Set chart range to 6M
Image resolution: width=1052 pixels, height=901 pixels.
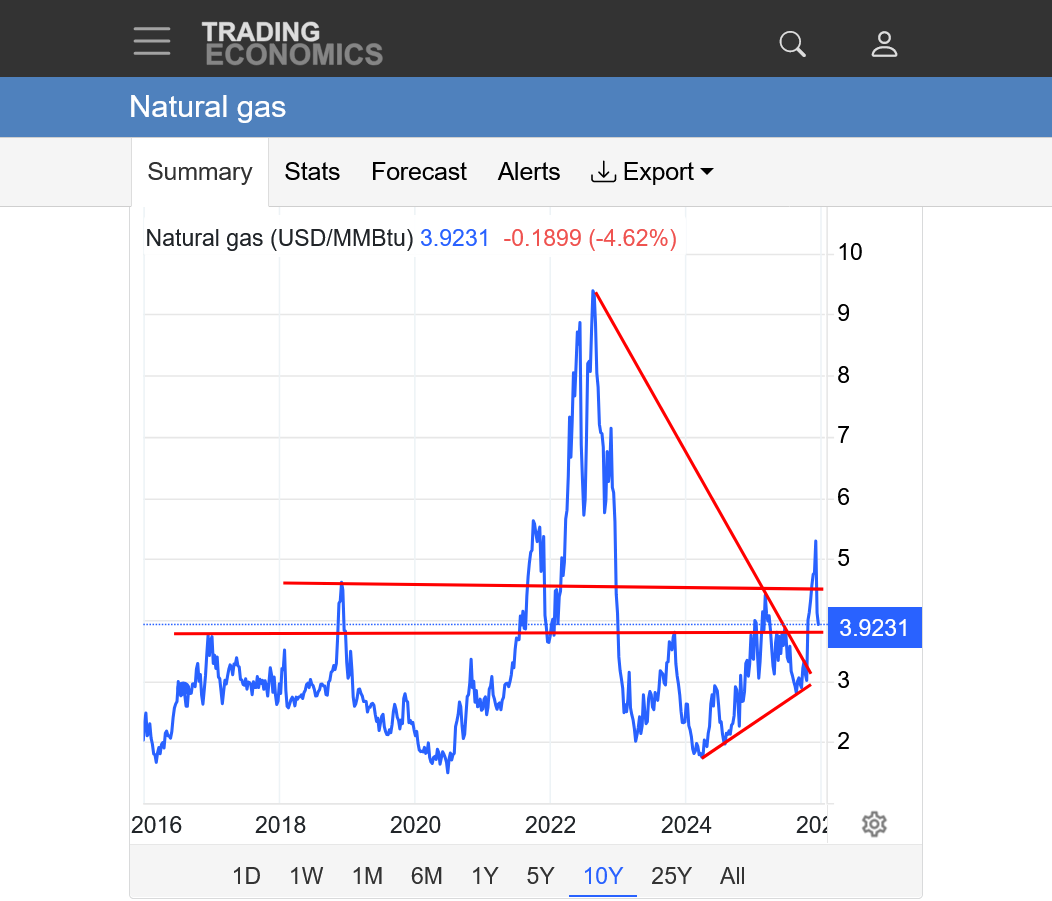click(x=426, y=876)
